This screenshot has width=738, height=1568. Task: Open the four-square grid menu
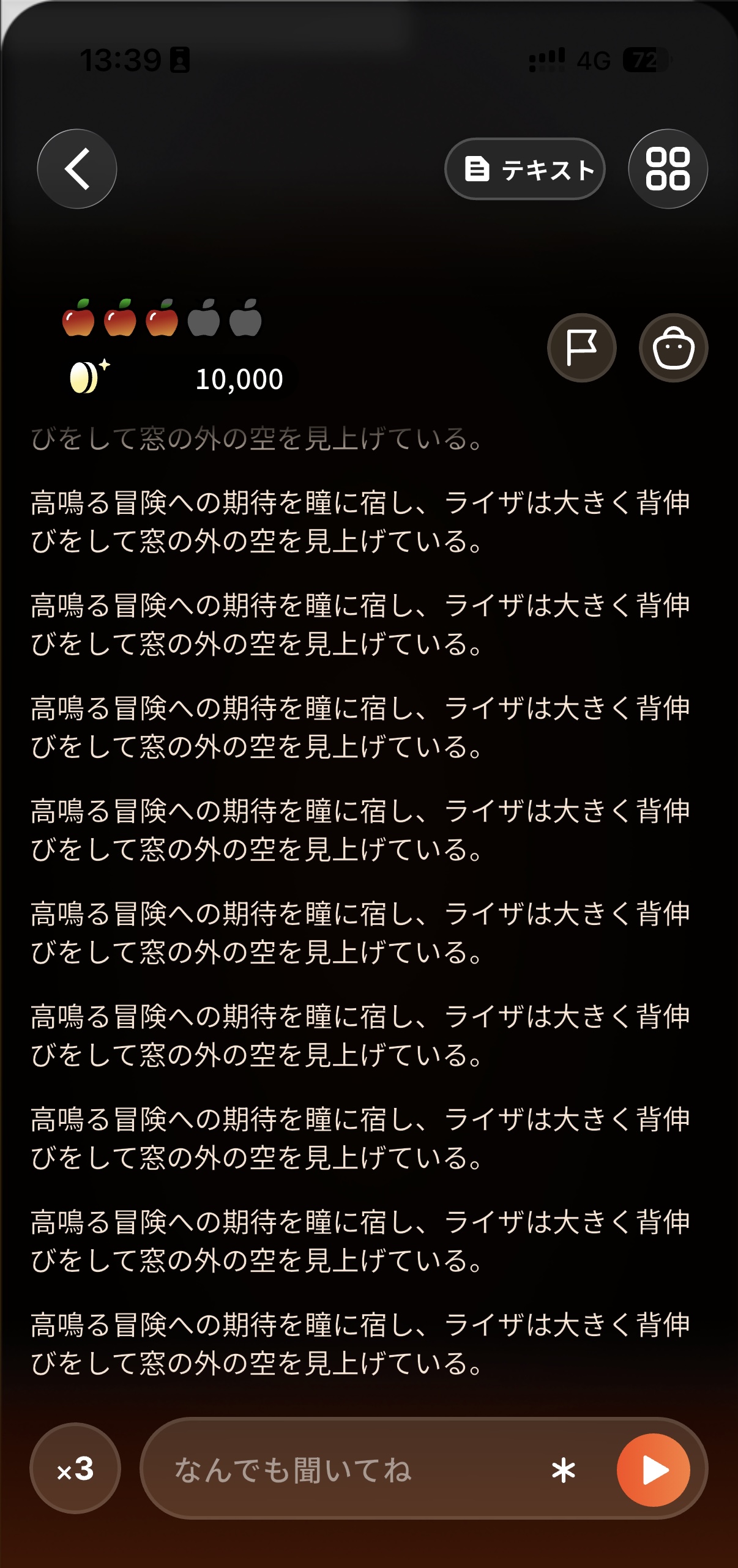[x=668, y=169]
